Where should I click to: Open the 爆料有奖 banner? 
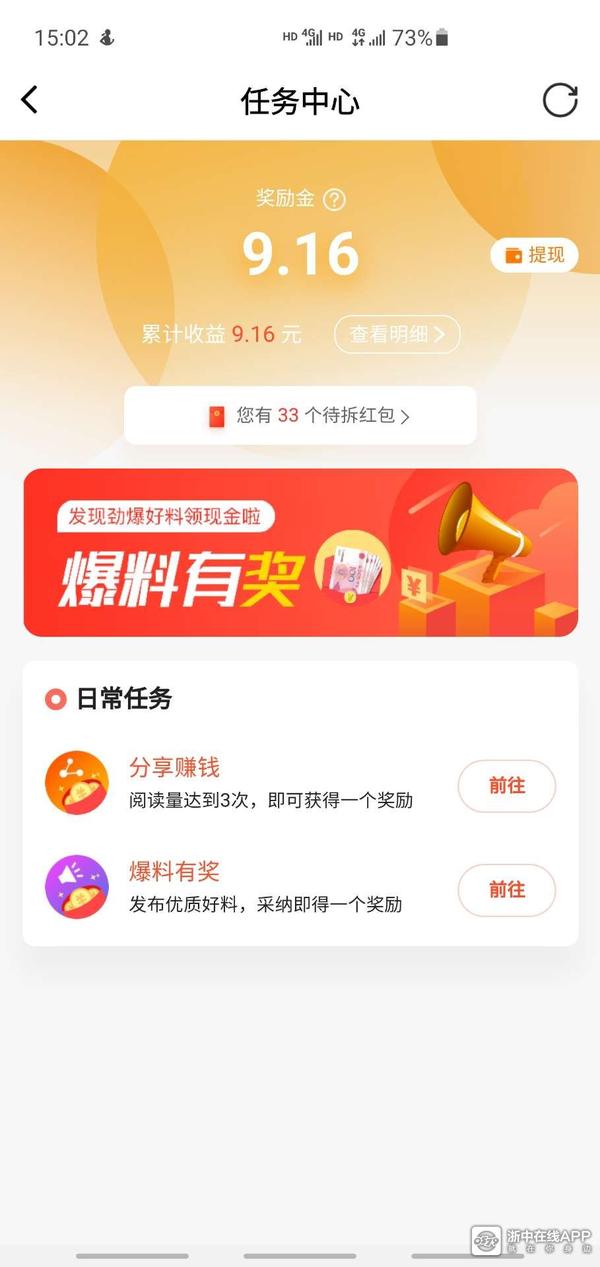[x=300, y=552]
